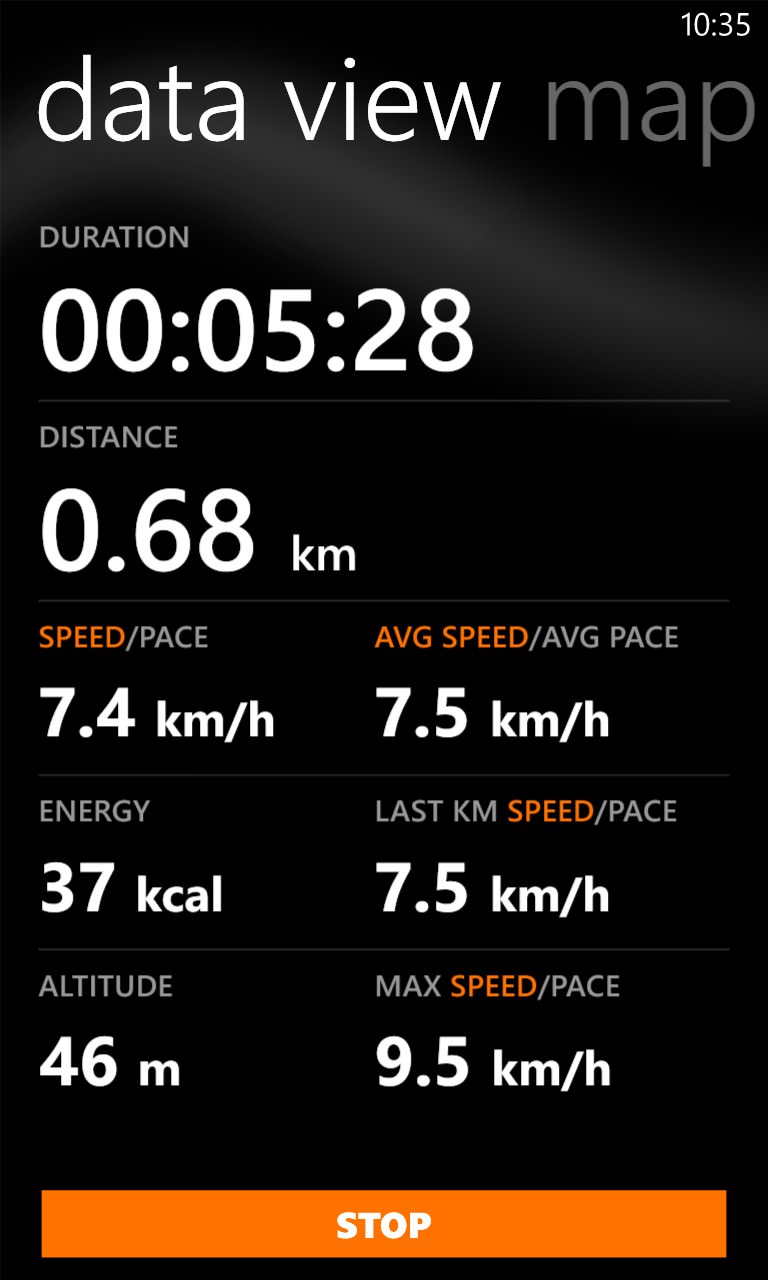The width and height of the screenshot is (768, 1280).
Task: Toggle Last KM Speed/Pace display
Action: (526, 812)
